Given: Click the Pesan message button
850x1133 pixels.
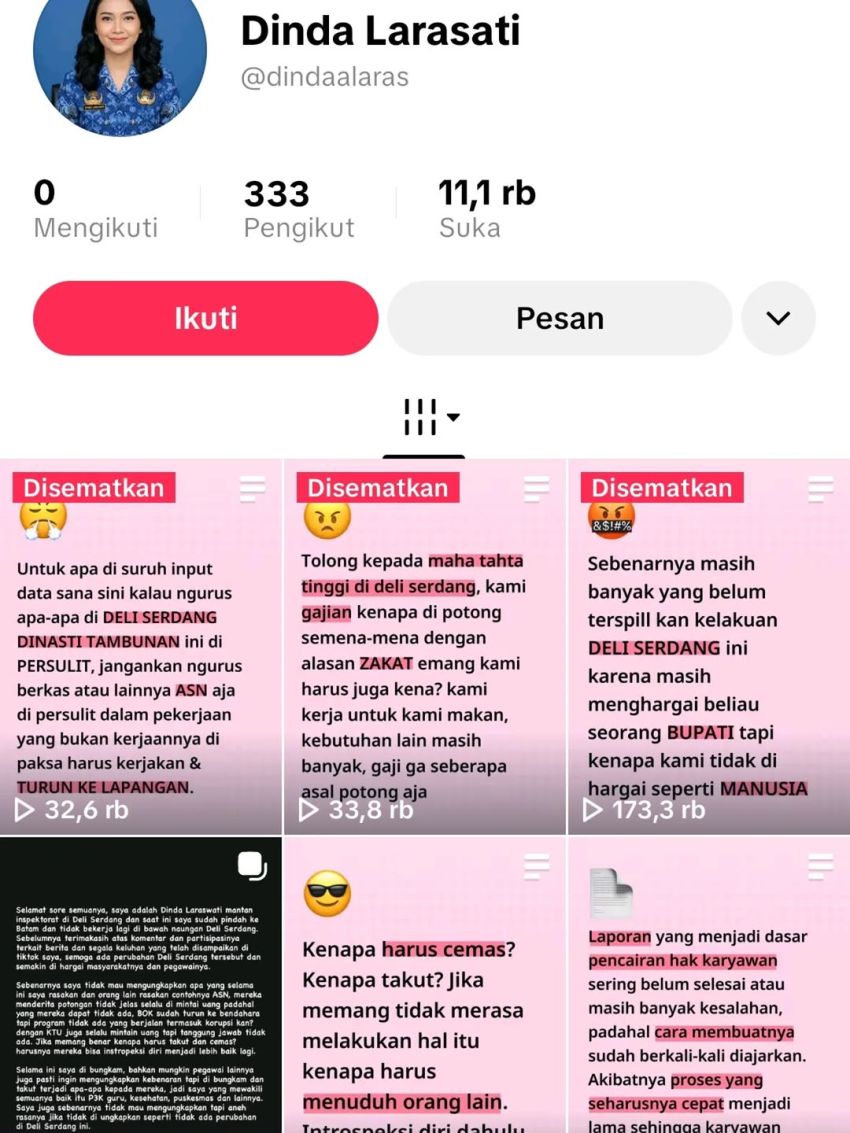Looking at the screenshot, I should [x=558, y=317].
